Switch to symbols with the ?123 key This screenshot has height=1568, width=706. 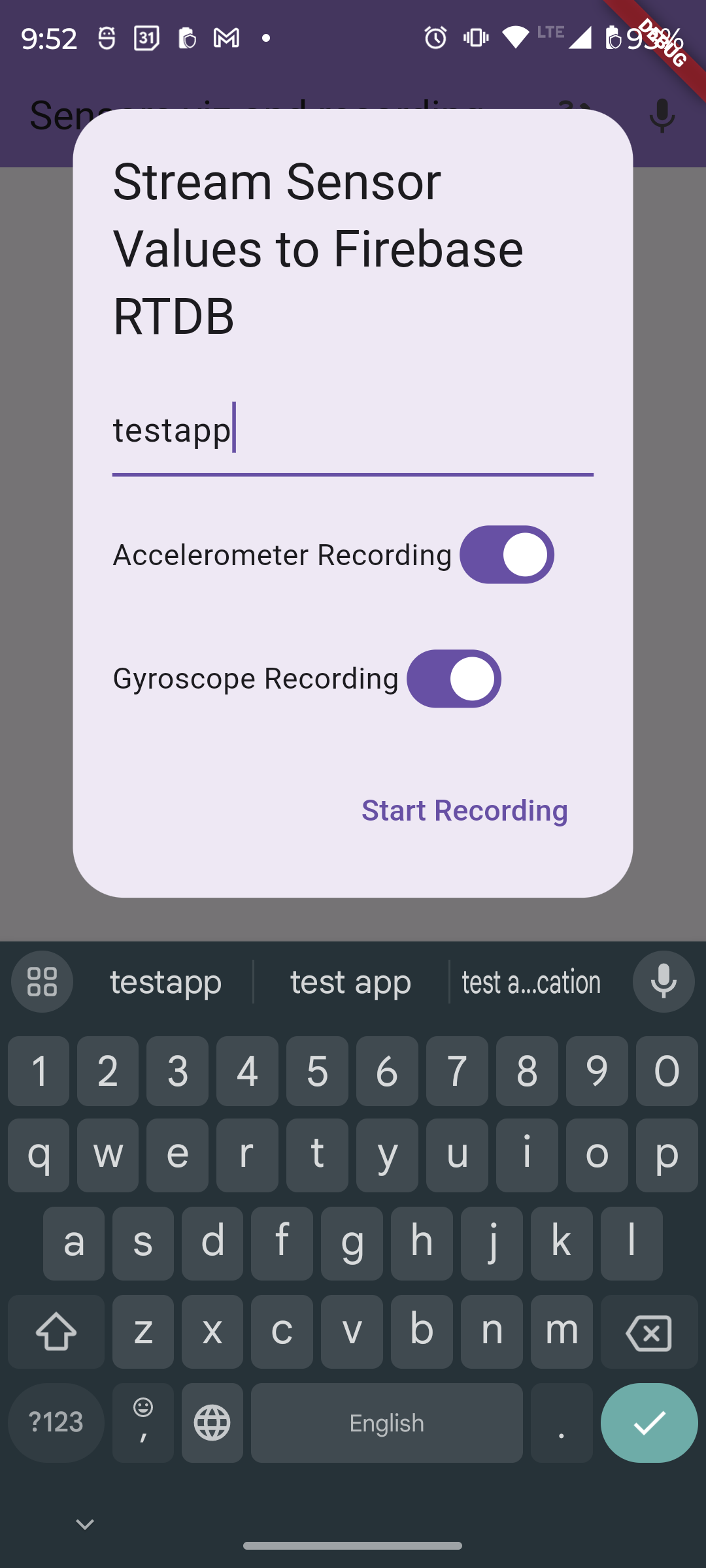56,1422
